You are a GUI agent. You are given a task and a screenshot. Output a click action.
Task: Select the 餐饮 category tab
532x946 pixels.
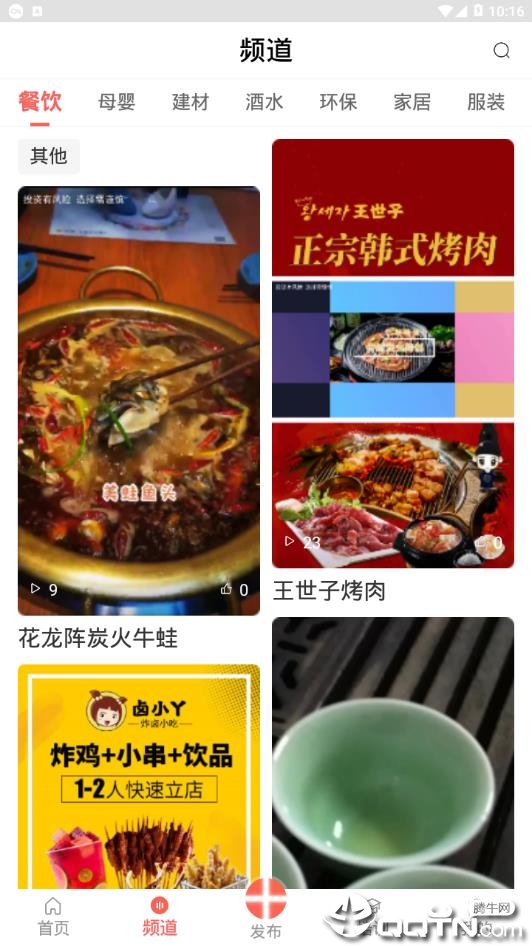pyautogui.click(x=40, y=101)
